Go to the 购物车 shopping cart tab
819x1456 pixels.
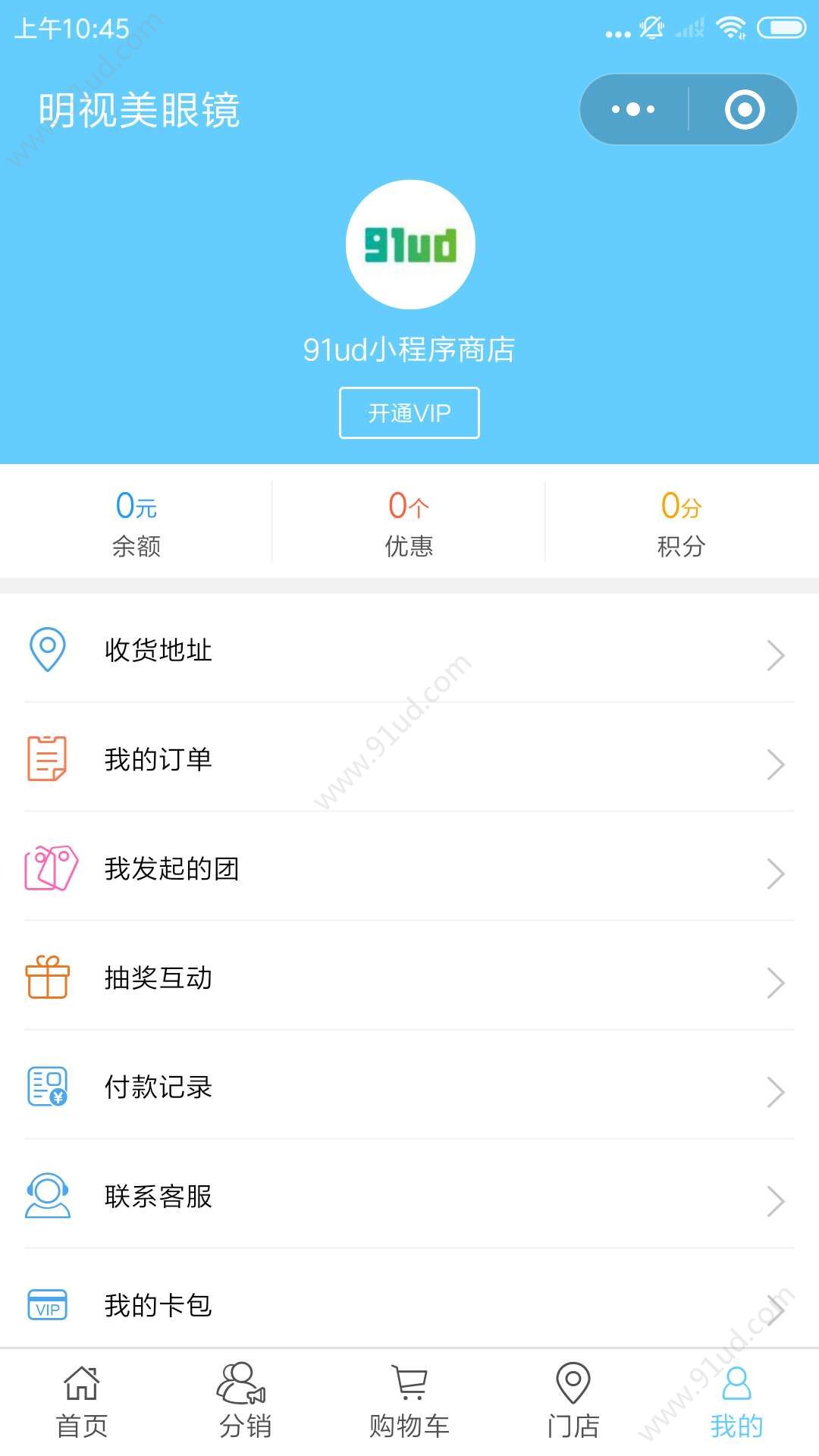coord(409,1401)
